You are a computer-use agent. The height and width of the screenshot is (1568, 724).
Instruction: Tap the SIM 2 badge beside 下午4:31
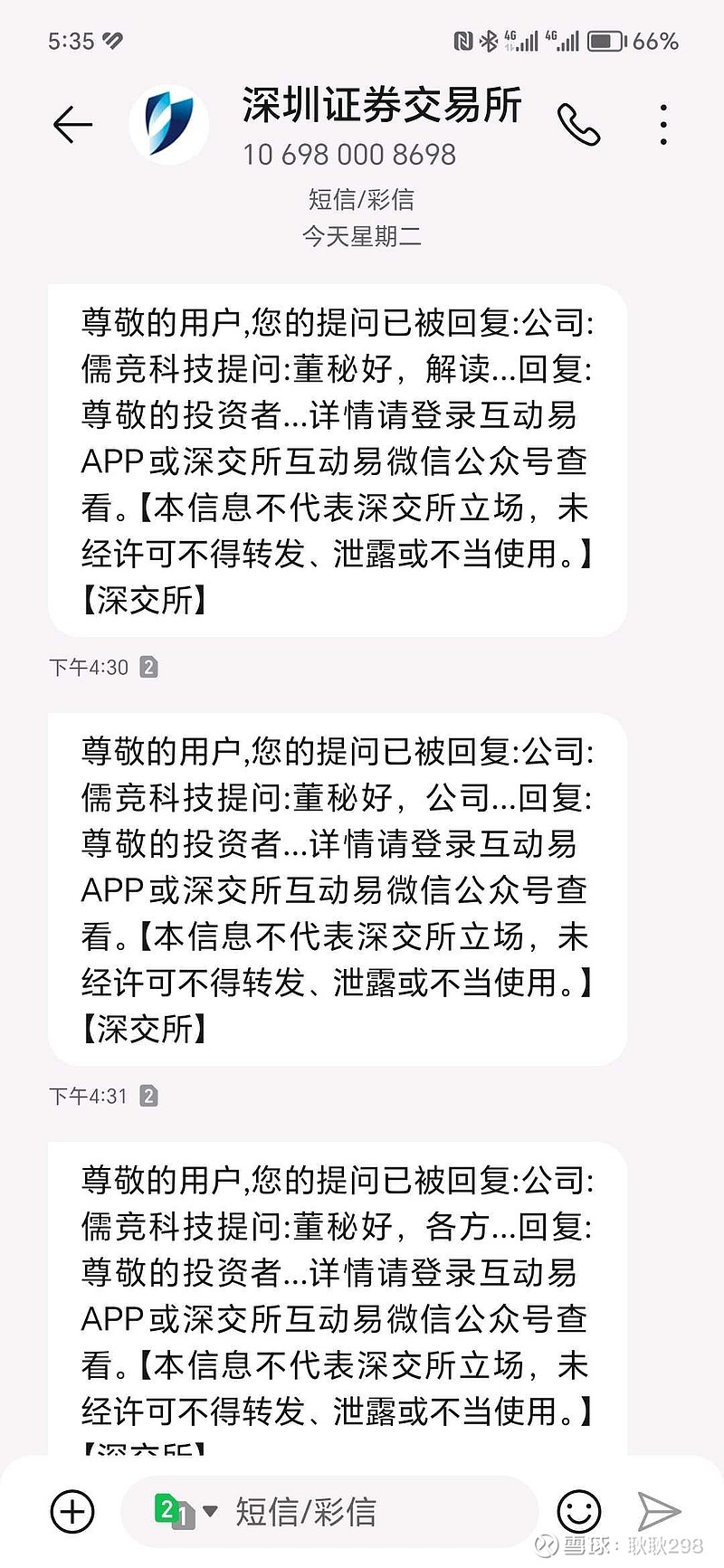tap(148, 1096)
